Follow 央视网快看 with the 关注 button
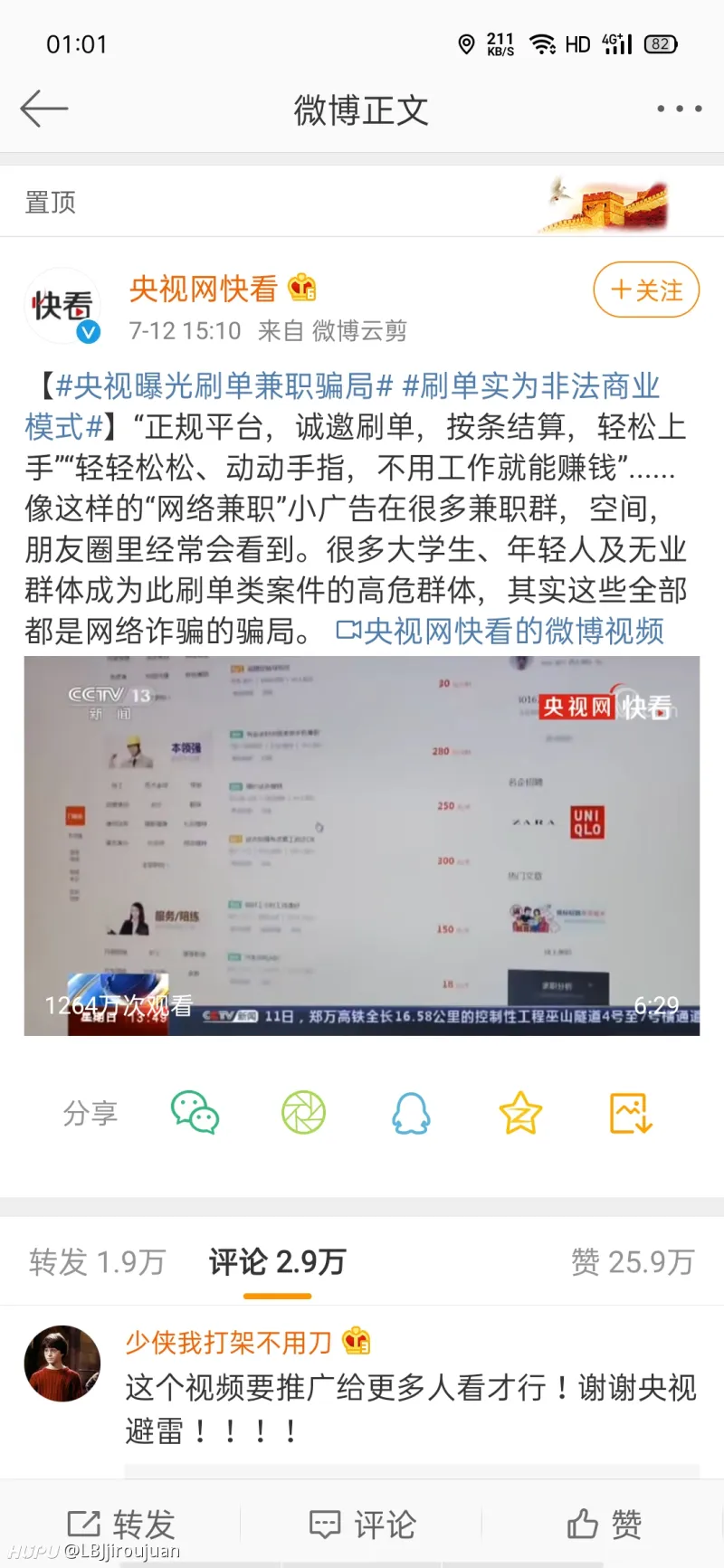The width and height of the screenshot is (724, 1568). 646,290
